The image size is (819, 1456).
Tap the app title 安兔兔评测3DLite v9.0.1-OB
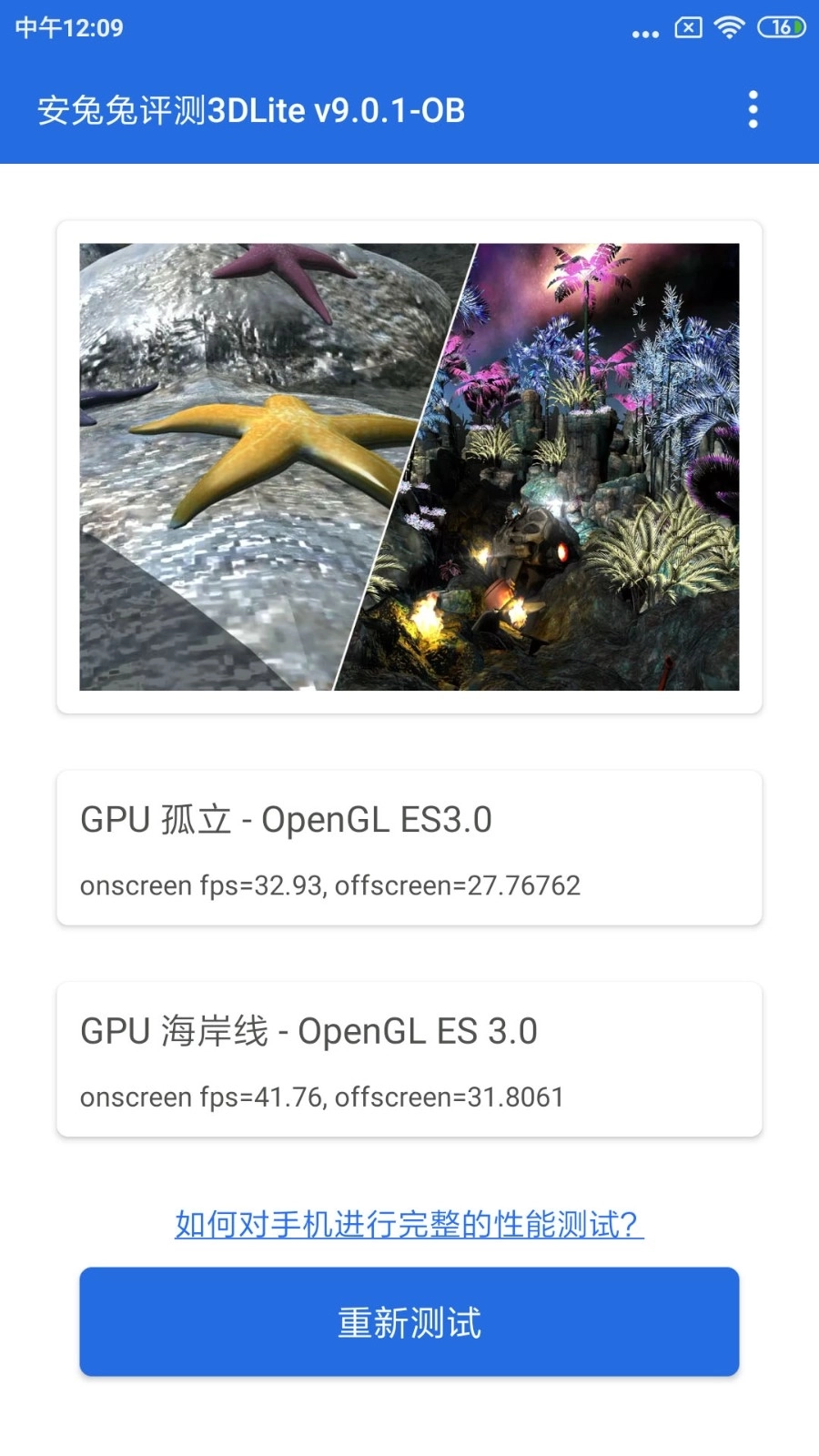tap(250, 110)
